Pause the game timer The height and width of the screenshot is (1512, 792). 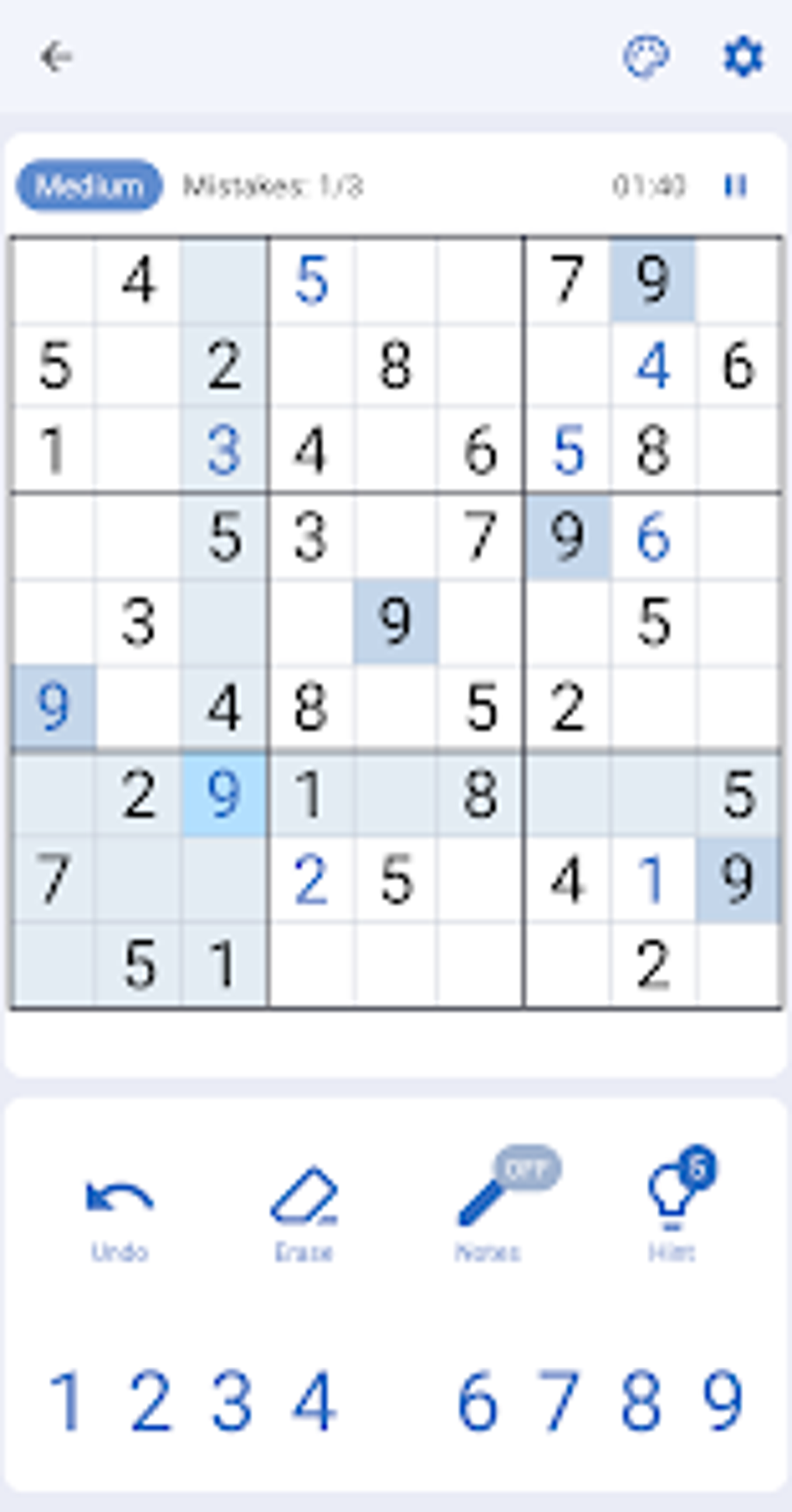(x=735, y=186)
